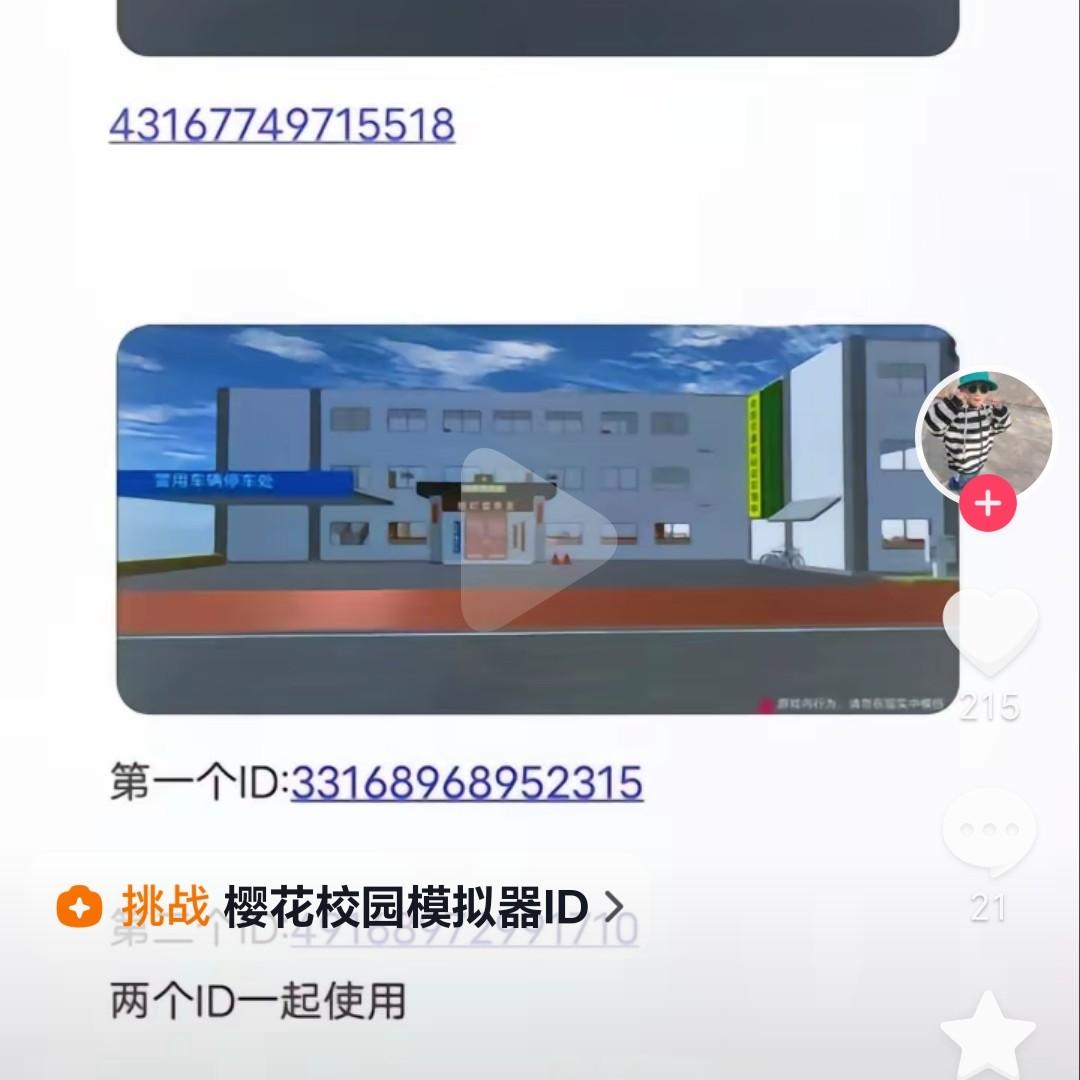Save the video with the star icon

point(988,1035)
